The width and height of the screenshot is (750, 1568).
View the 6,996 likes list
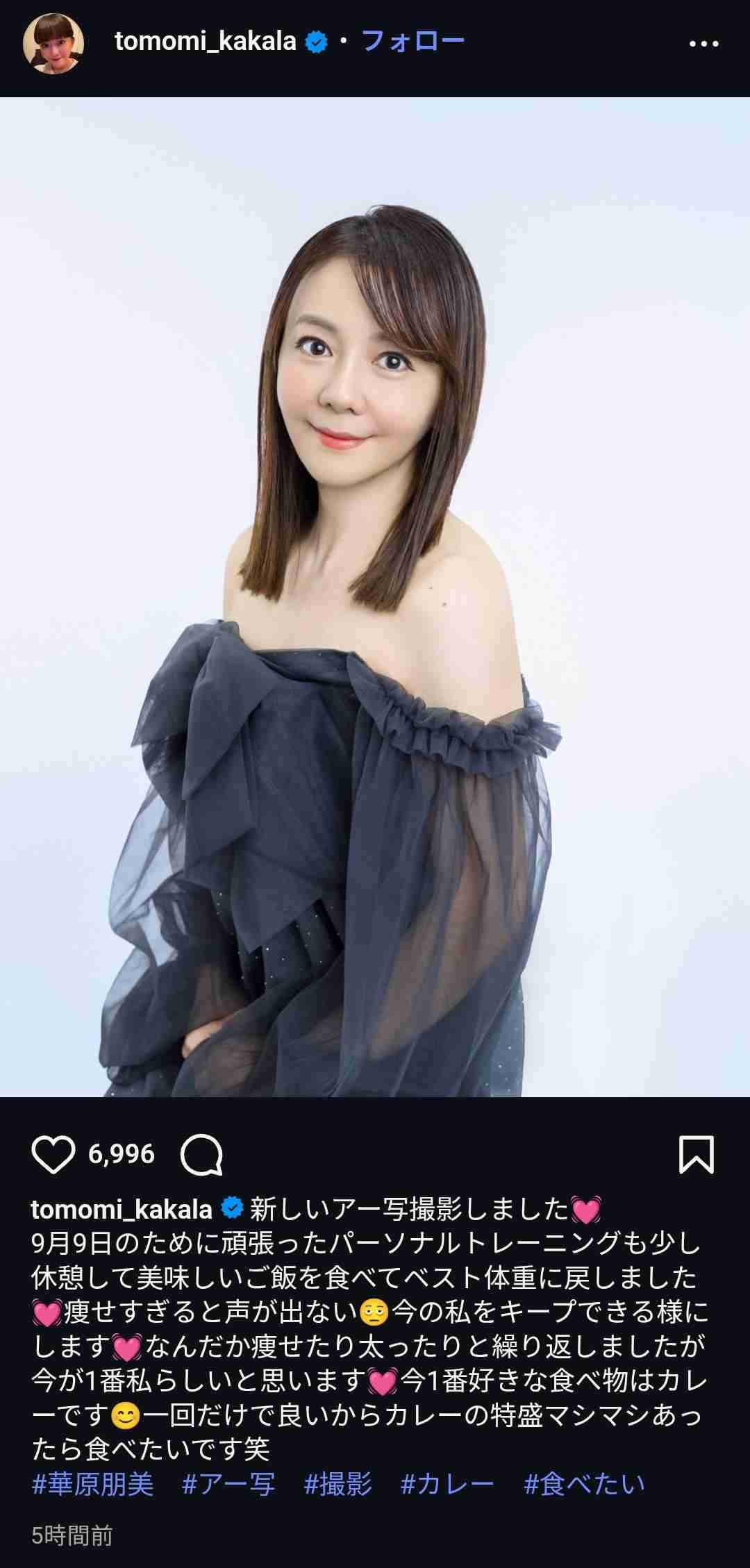click(x=122, y=1156)
